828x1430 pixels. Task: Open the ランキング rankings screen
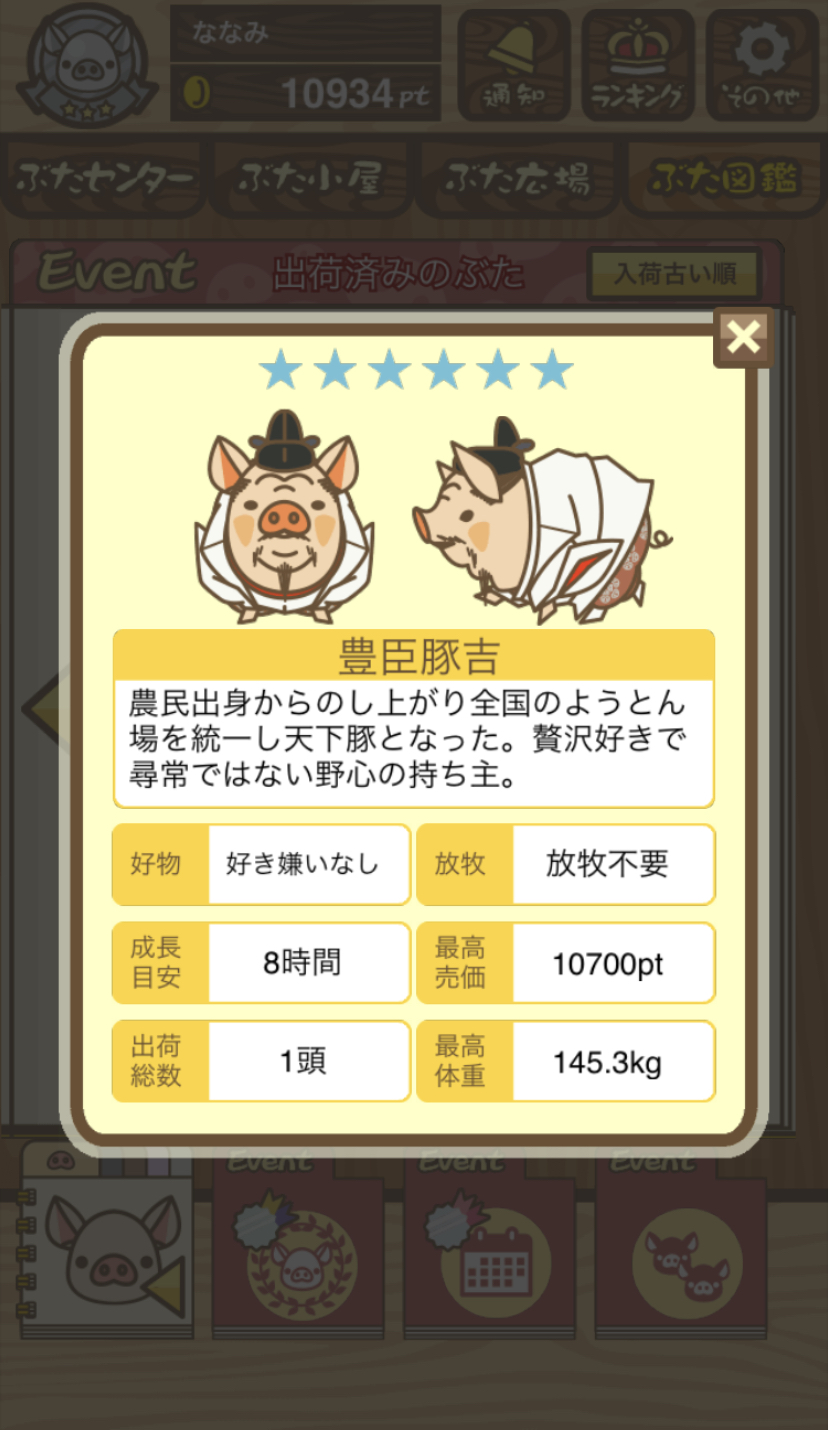coord(638,65)
